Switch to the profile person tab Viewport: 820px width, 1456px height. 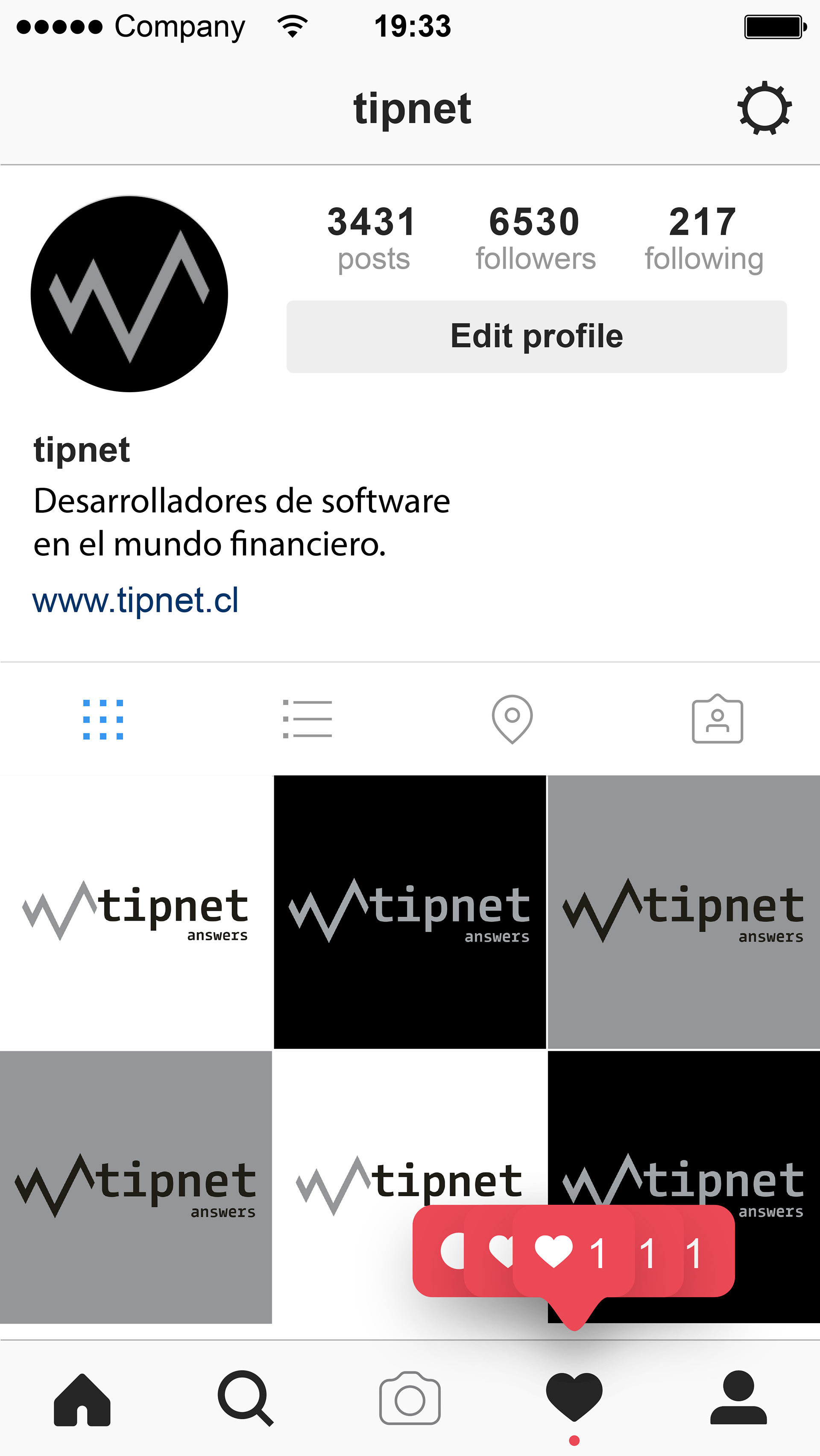click(x=738, y=1397)
